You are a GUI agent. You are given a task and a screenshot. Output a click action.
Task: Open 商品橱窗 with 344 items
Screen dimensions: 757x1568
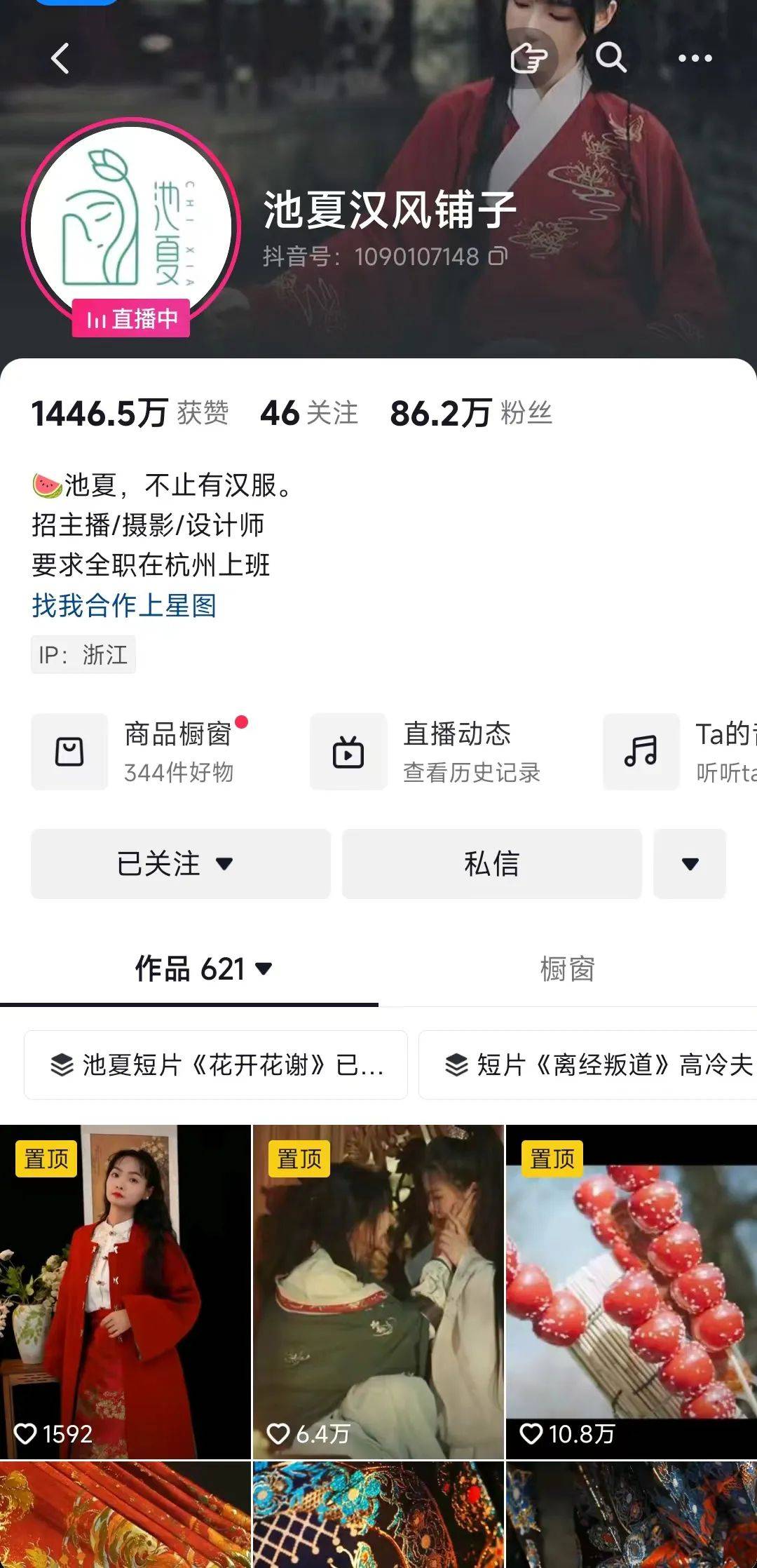pyautogui.click(x=140, y=752)
